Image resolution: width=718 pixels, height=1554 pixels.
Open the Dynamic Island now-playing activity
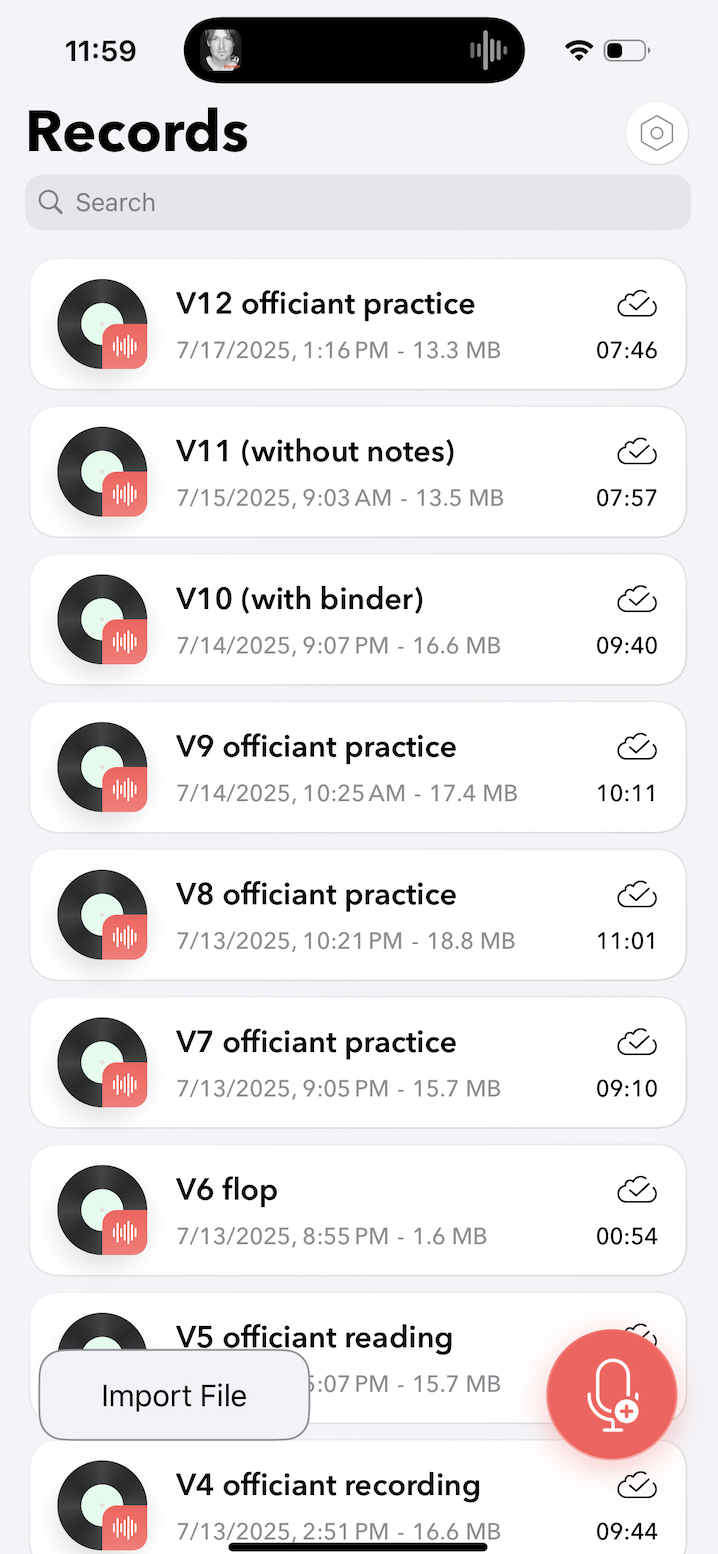click(x=355, y=50)
